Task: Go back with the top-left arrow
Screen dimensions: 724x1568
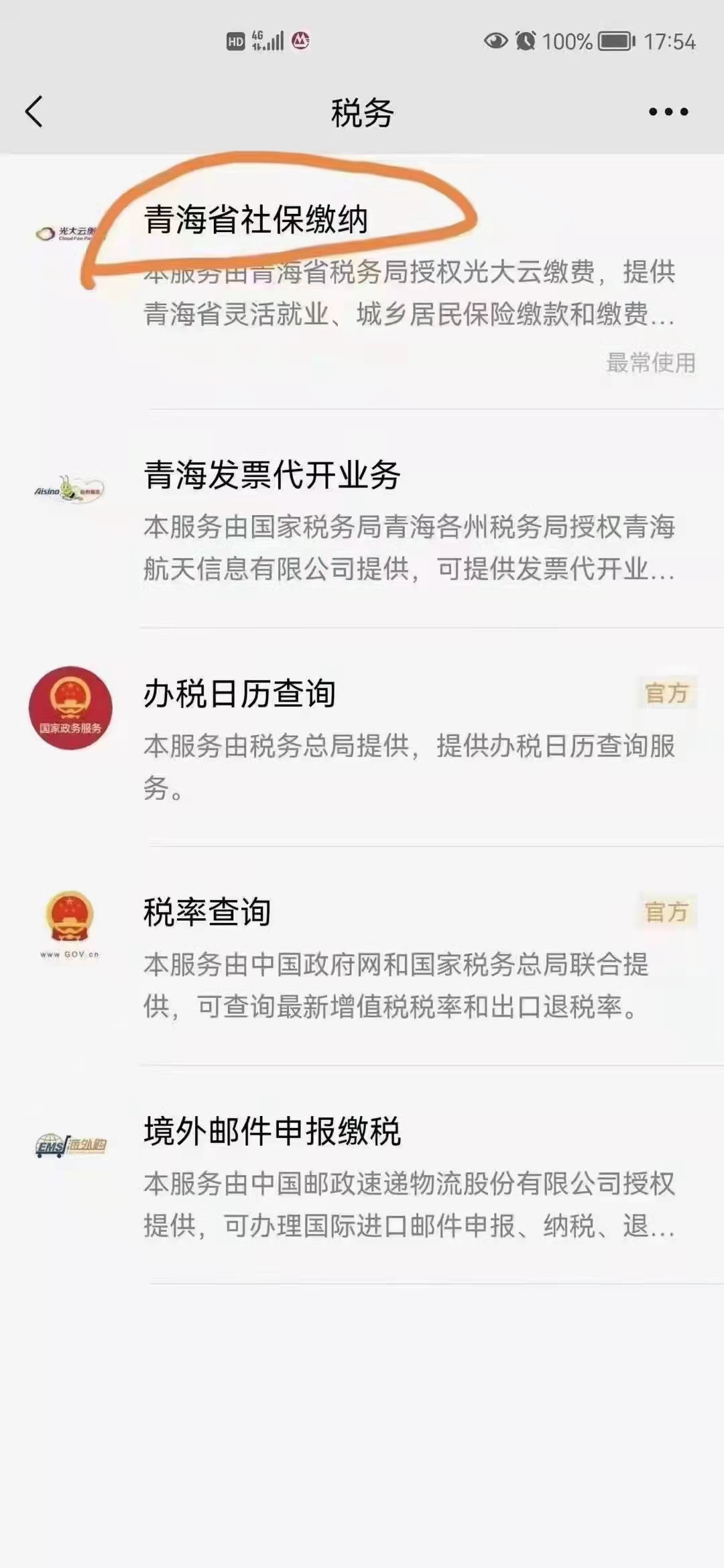Action: pyautogui.click(x=34, y=111)
